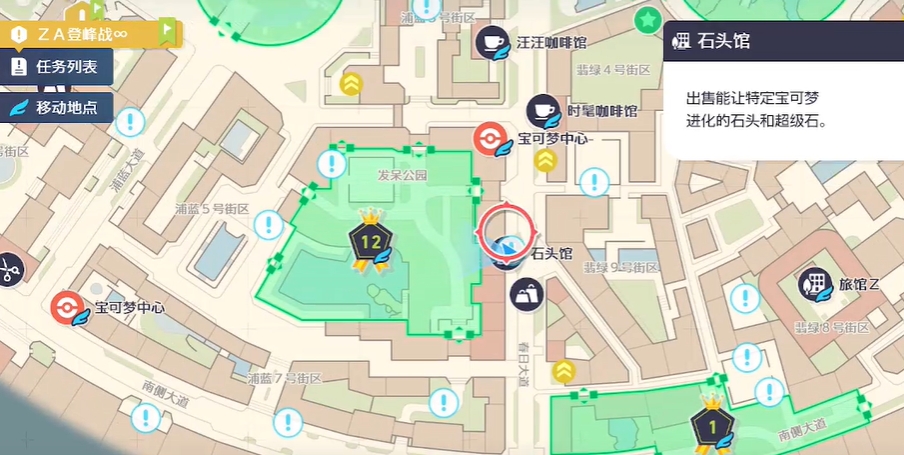Select the 移动地点 fast travel button
The height and width of the screenshot is (455, 904).
pyautogui.click(x=57, y=107)
